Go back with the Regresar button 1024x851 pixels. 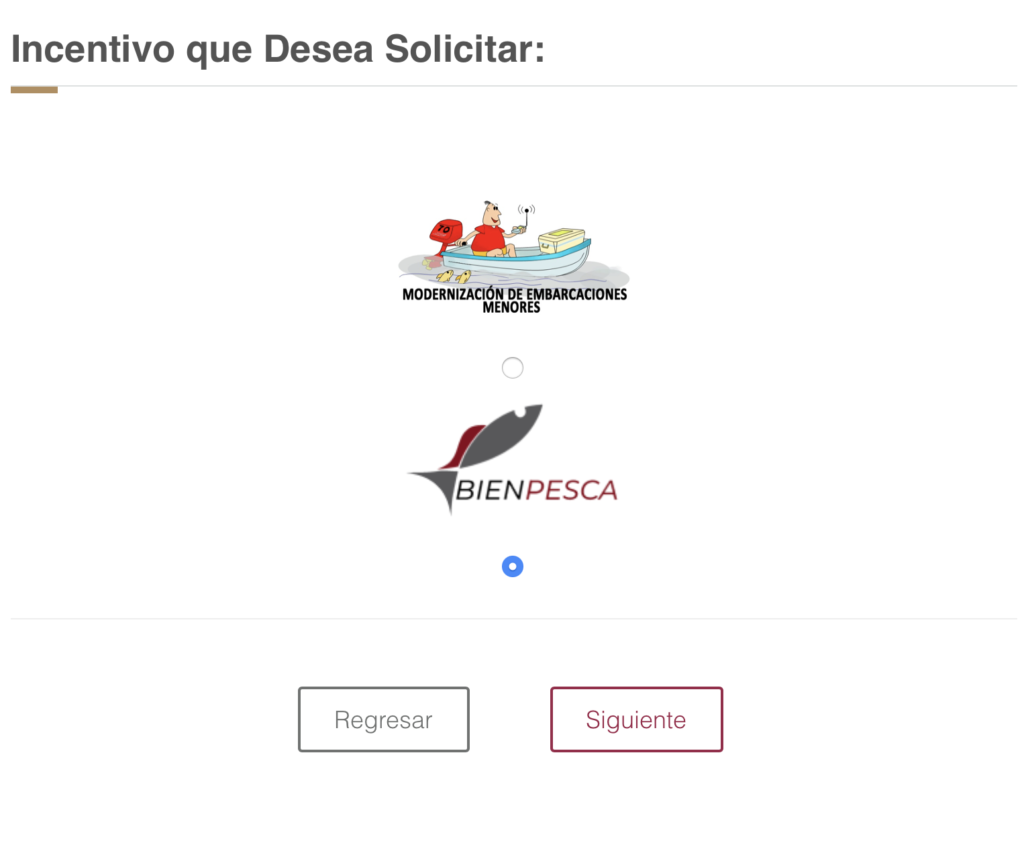[383, 720]
